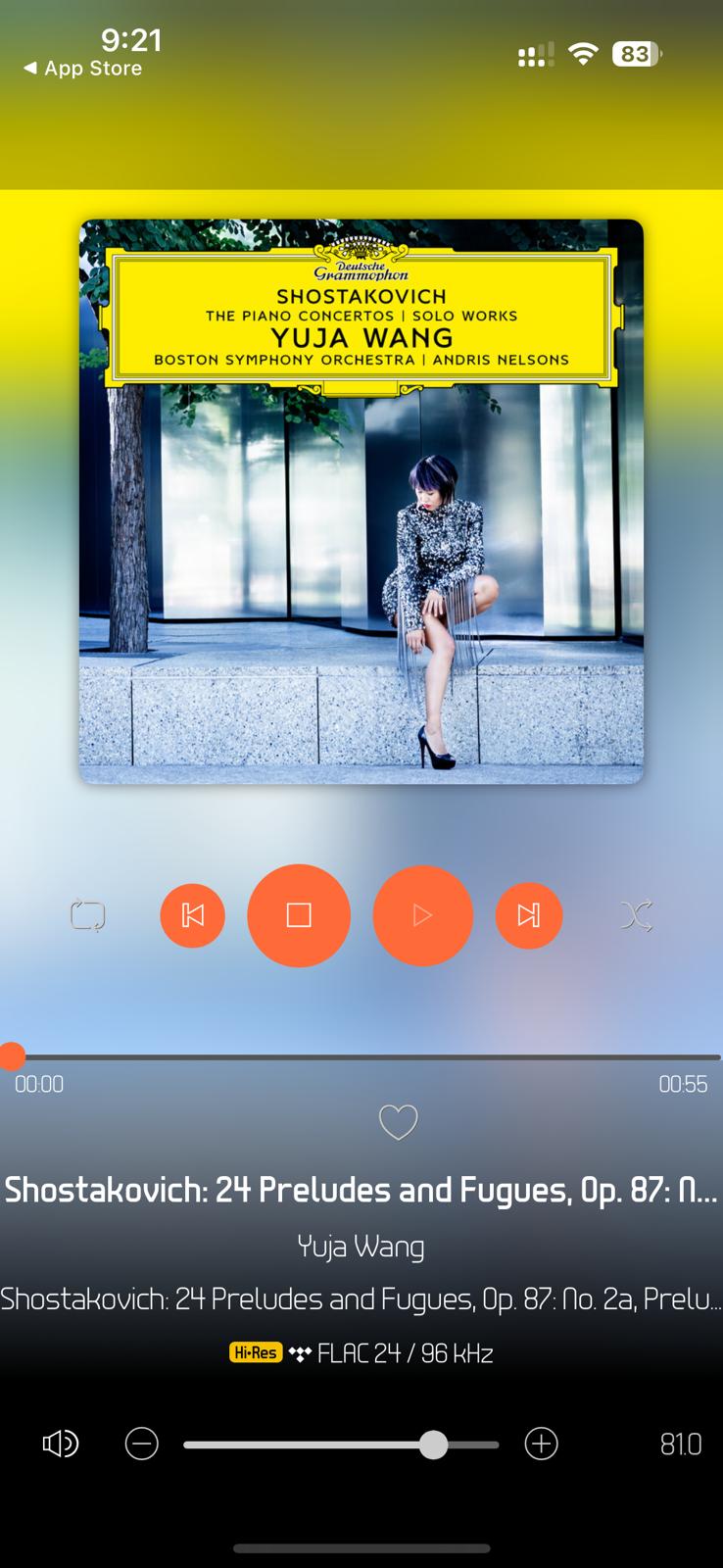This screenshot has height=1568, width=723.
Task: Skip to the previous track
Action: tap(193, 915)
